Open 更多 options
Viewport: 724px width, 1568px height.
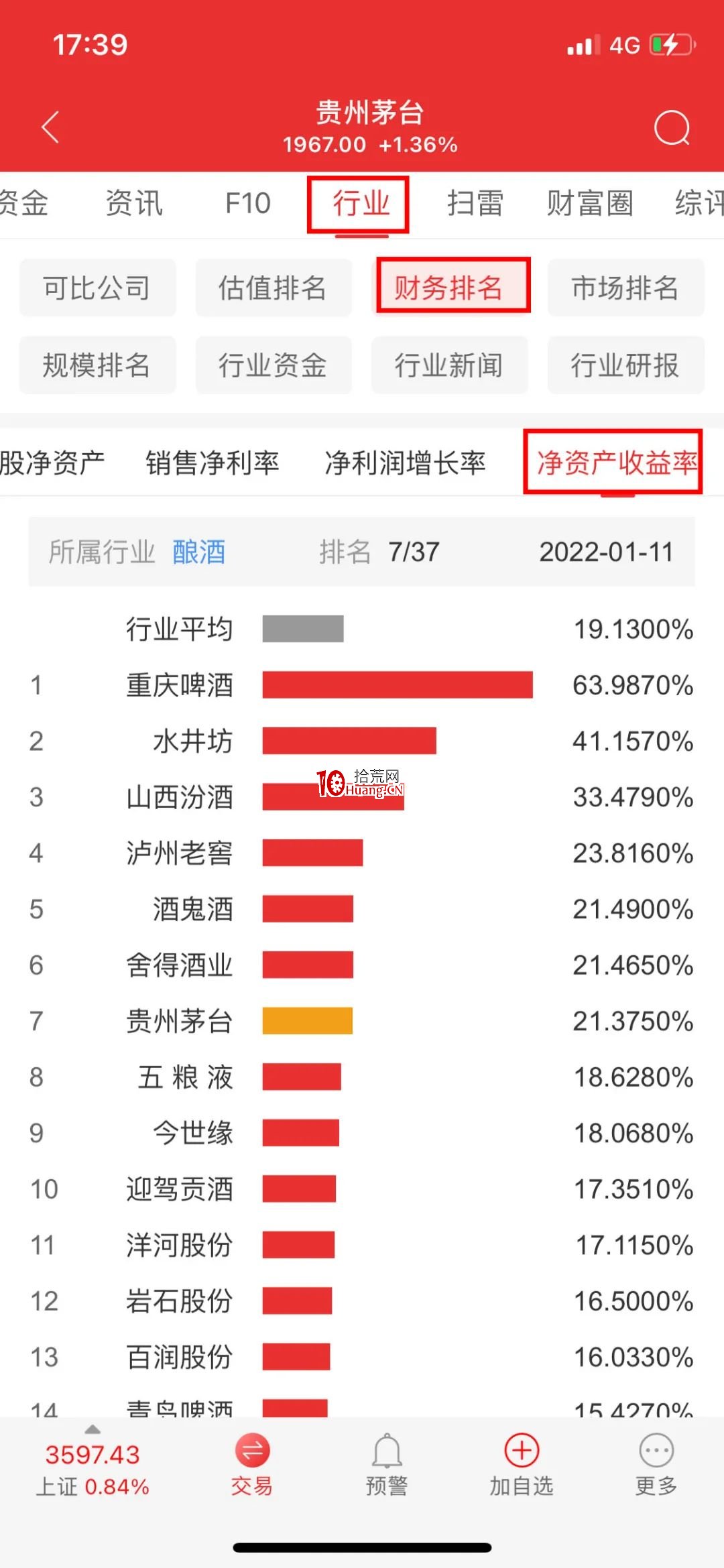point(656,1465)
